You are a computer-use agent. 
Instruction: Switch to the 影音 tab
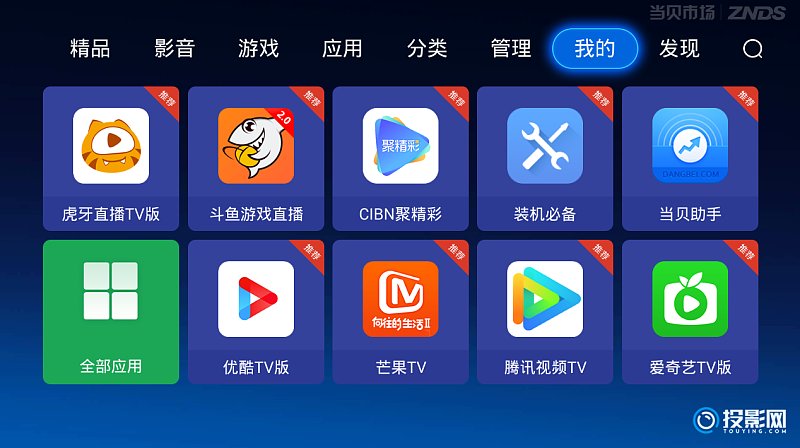[x=174, y=49]
